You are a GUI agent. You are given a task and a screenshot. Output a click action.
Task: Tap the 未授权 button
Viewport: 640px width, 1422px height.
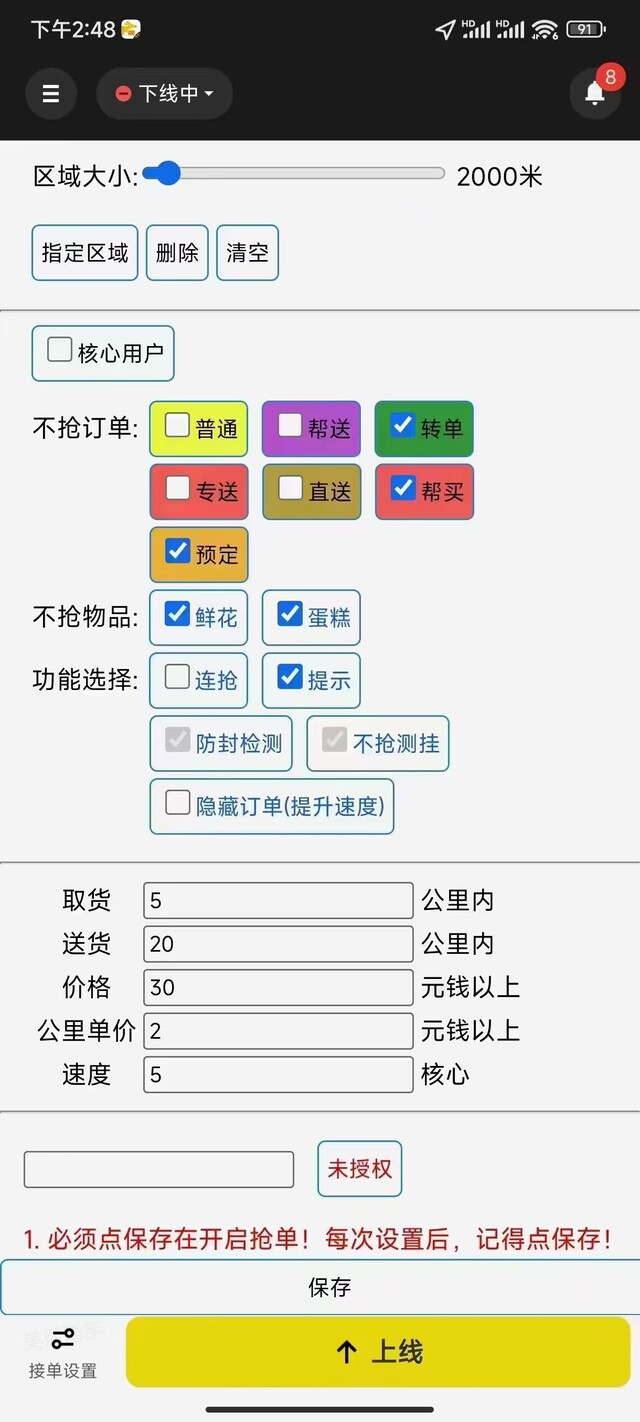click(360, 1168)
